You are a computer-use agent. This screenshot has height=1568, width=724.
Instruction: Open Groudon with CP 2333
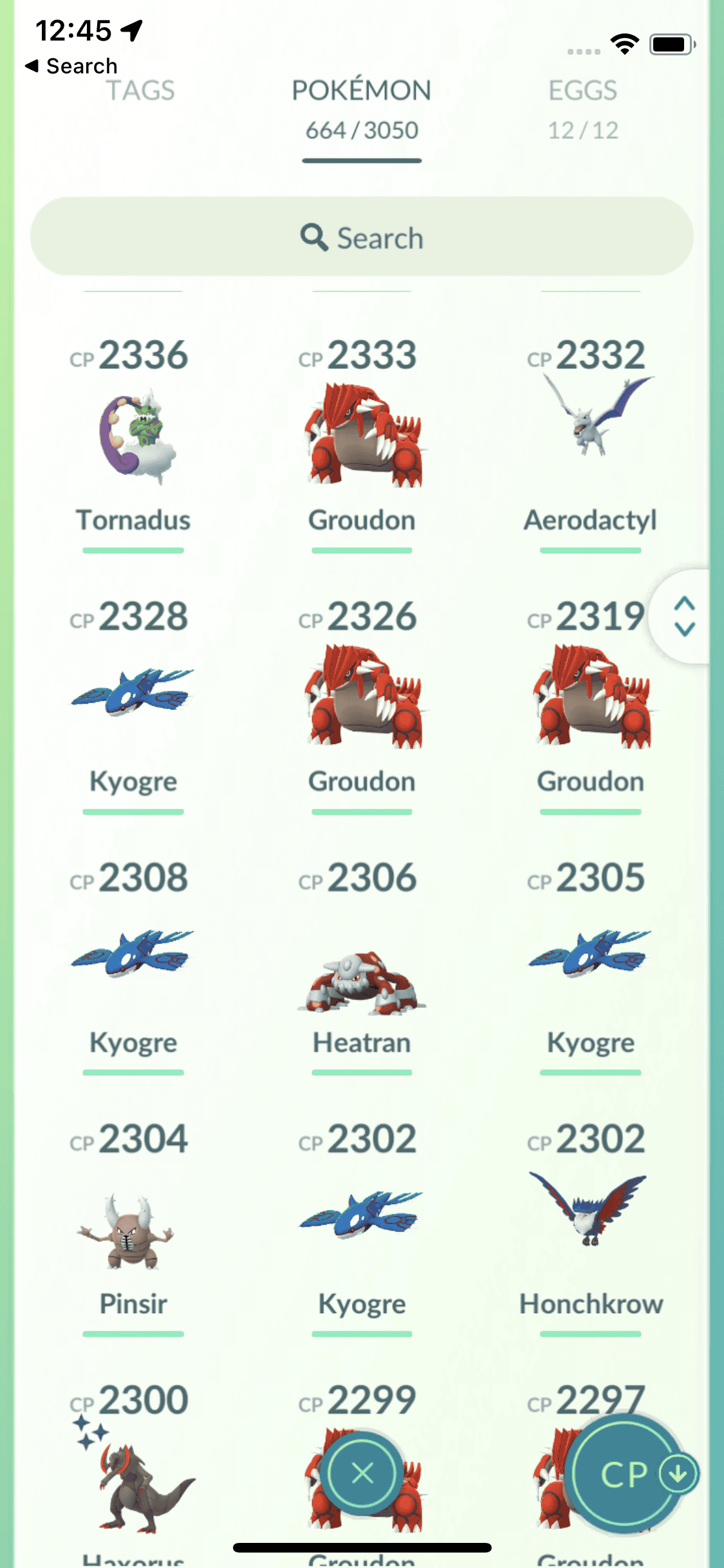click(x=362, y=439)
